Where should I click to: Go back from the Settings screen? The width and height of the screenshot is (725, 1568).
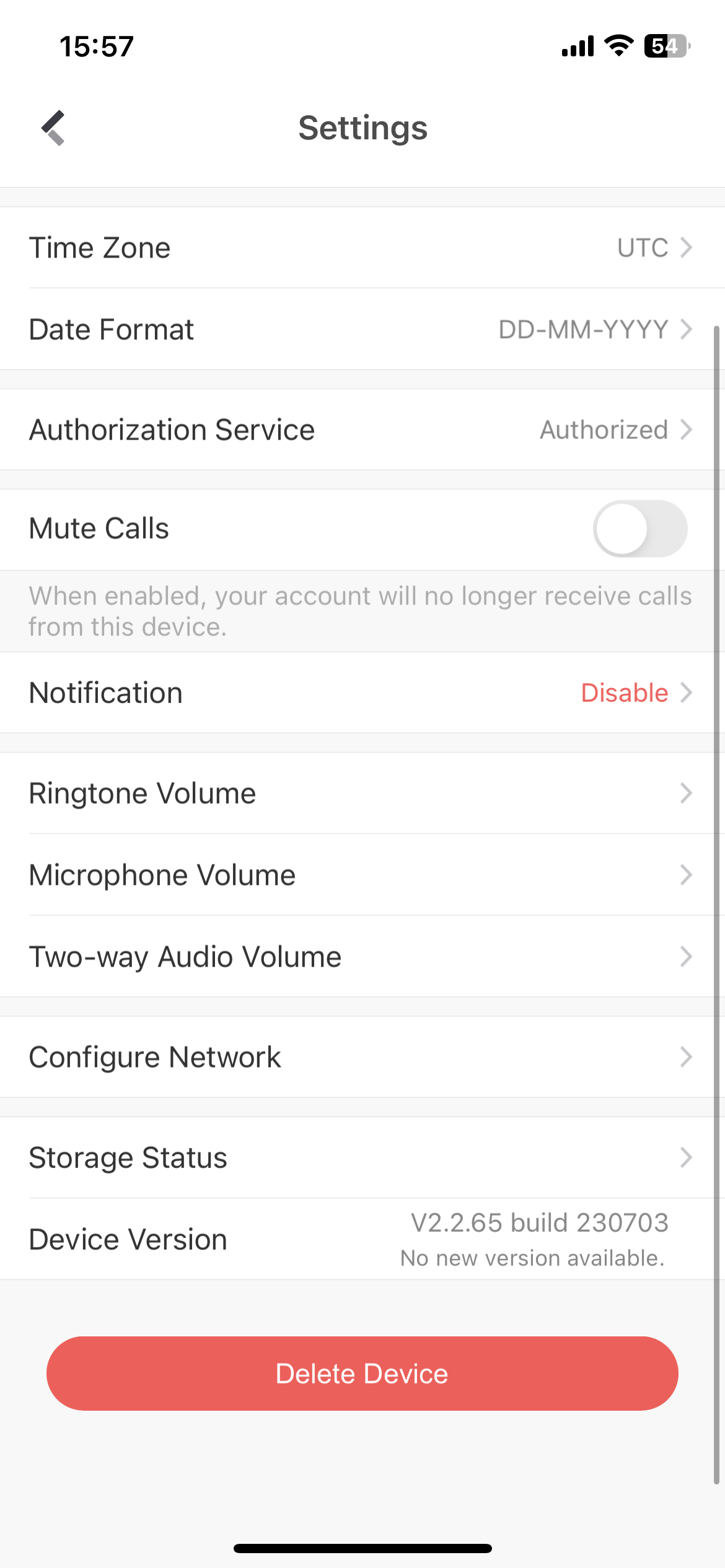pyautogui.click(x=53, y=128)
